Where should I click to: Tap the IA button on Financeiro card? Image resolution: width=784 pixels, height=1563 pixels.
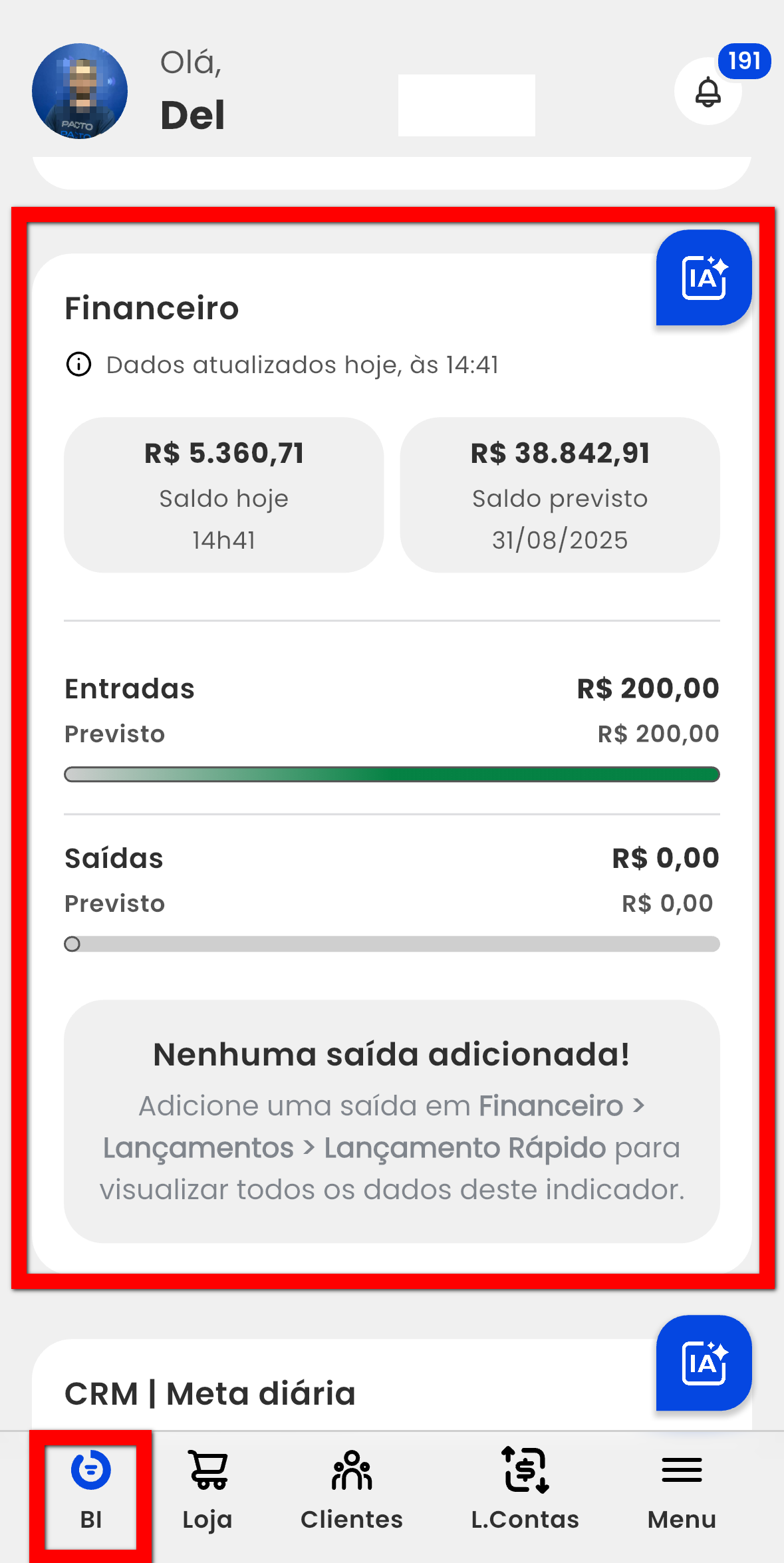[704, 277]
